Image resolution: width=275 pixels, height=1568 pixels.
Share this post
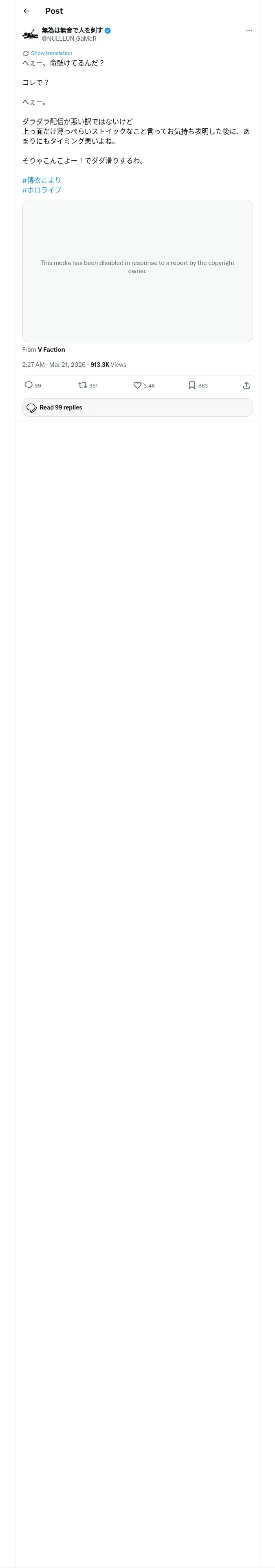pyautogui.click(x=246, y=385)
